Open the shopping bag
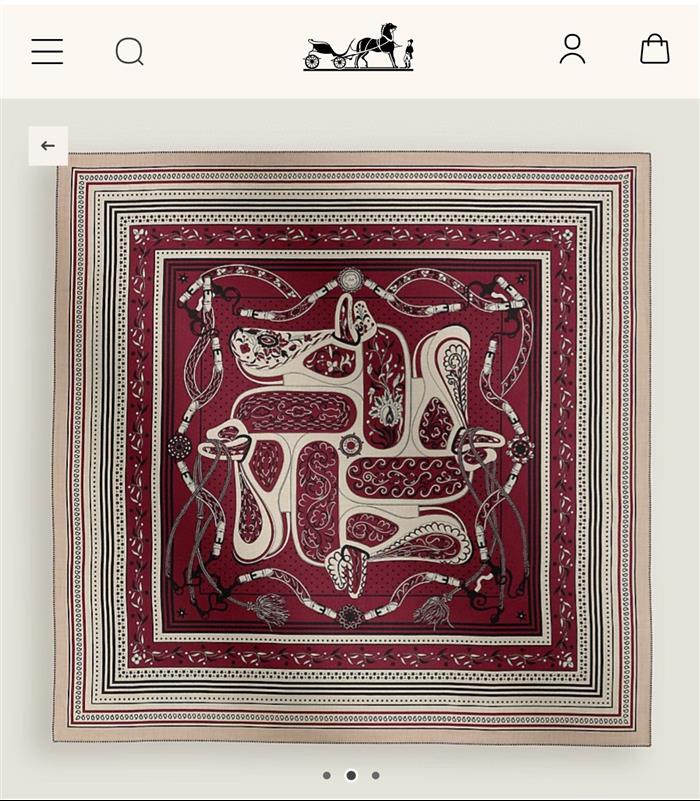The image size is (700, 801). (x=654, y=49)
